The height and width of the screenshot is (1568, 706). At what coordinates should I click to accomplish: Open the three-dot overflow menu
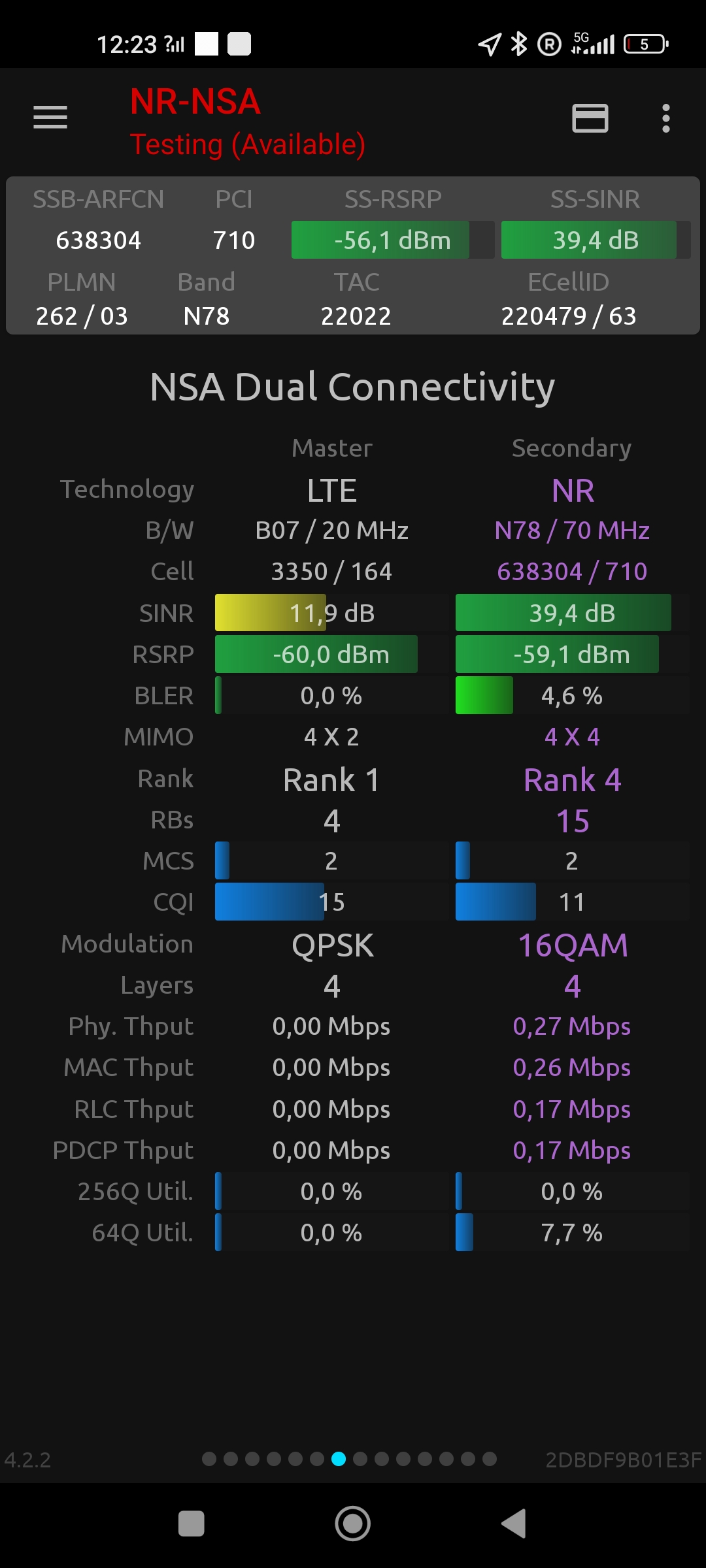pos(665,118)
